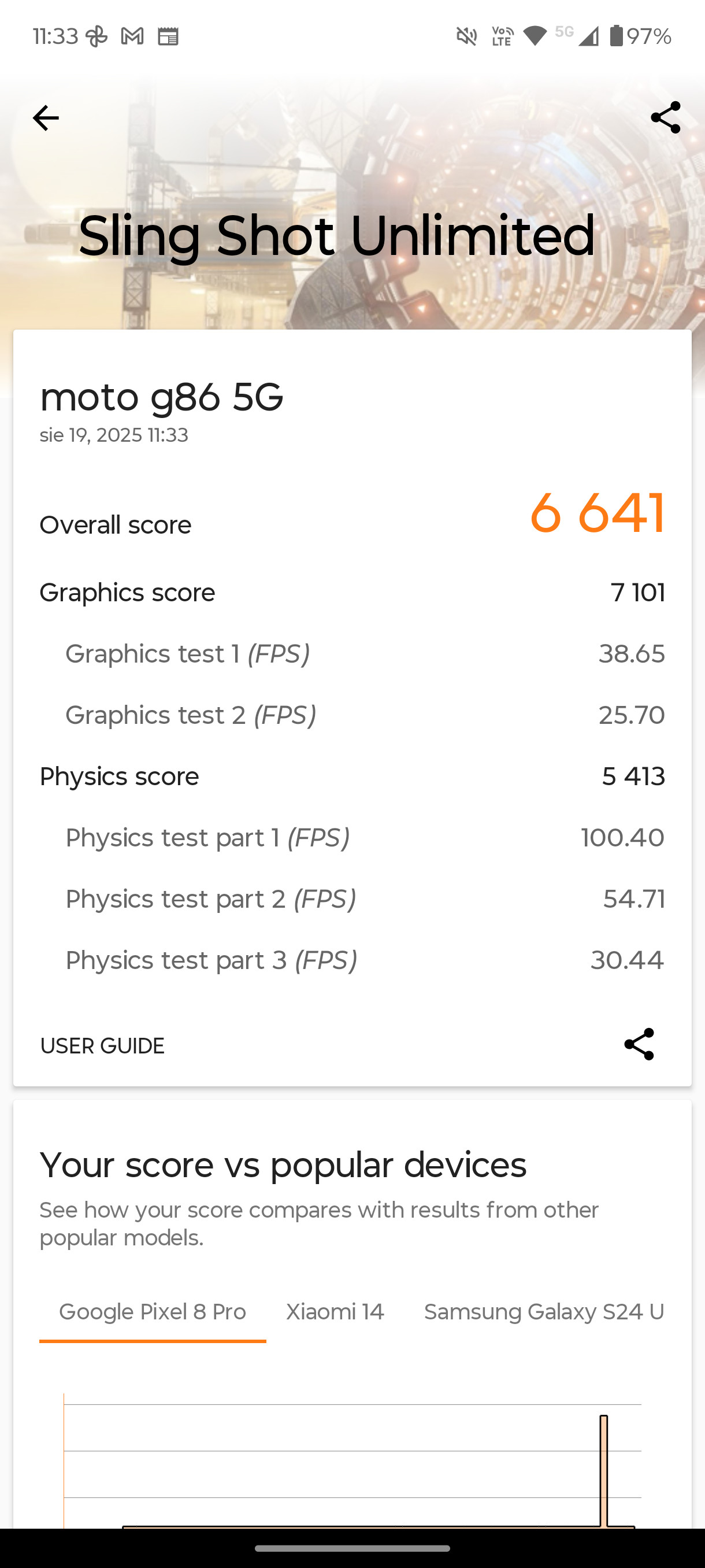Switch to the Xiaomi 14 tab
The height and width of the screenshot is (1568, 705).
335,1312
